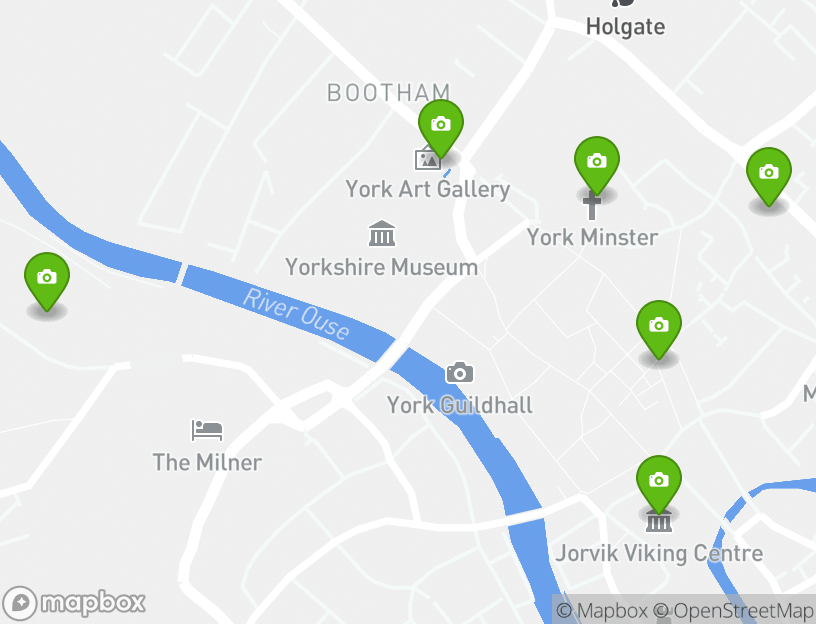
Task: Tap the green pin at Jorvik Viking Centre
Action: click(658, 482)
